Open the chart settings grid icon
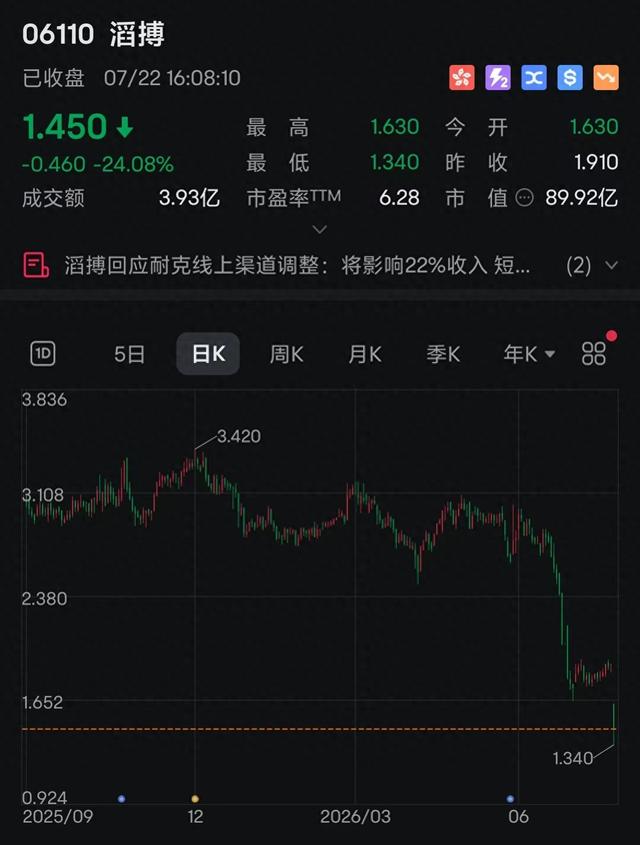Screen dimensions: 640x845 (x=594, y=354)
